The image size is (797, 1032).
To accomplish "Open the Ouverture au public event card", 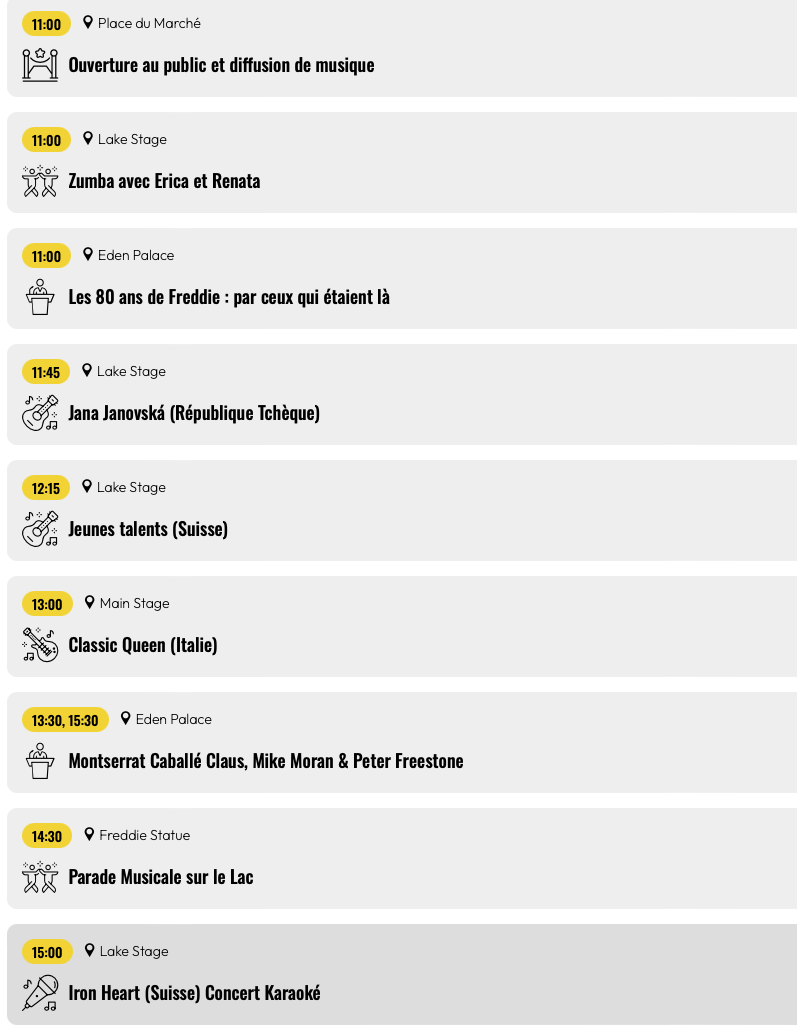I will pyautogui.click(x=401, y=48).
